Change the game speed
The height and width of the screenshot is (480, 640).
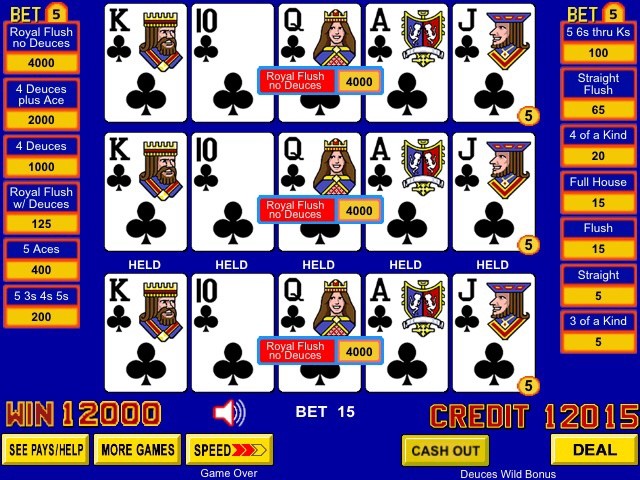[229, 450]
